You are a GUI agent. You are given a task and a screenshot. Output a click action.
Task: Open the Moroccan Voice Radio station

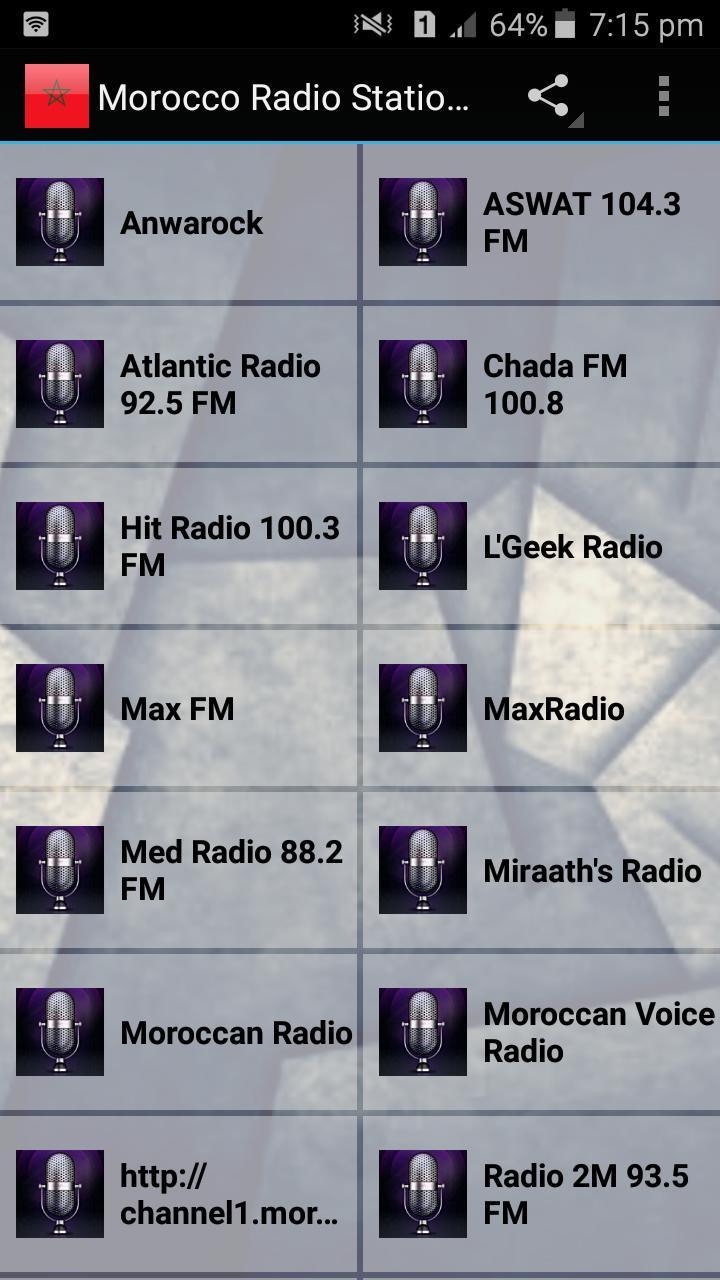(540, 1032)
